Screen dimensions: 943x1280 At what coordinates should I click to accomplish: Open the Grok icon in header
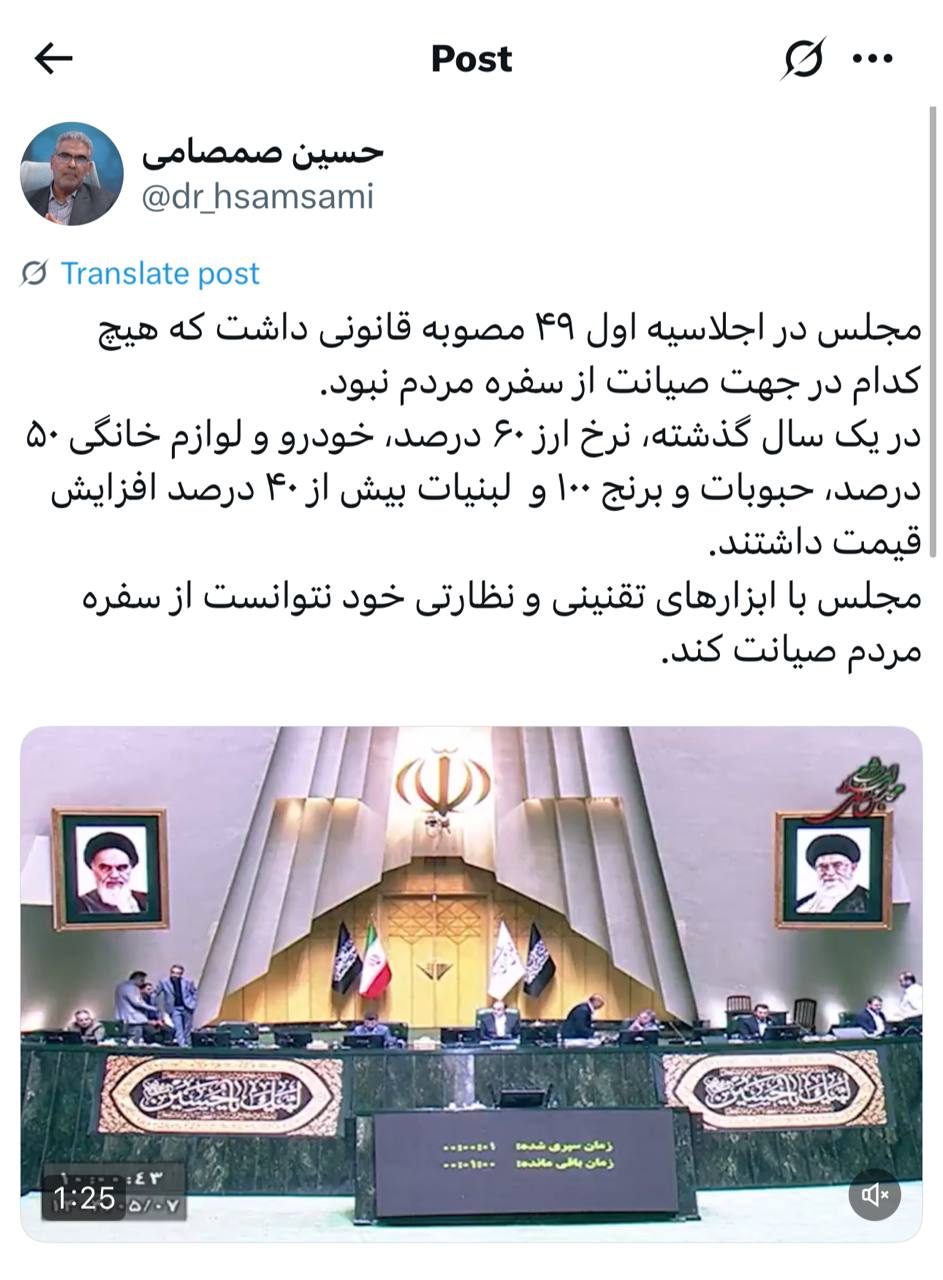point(803,58)
